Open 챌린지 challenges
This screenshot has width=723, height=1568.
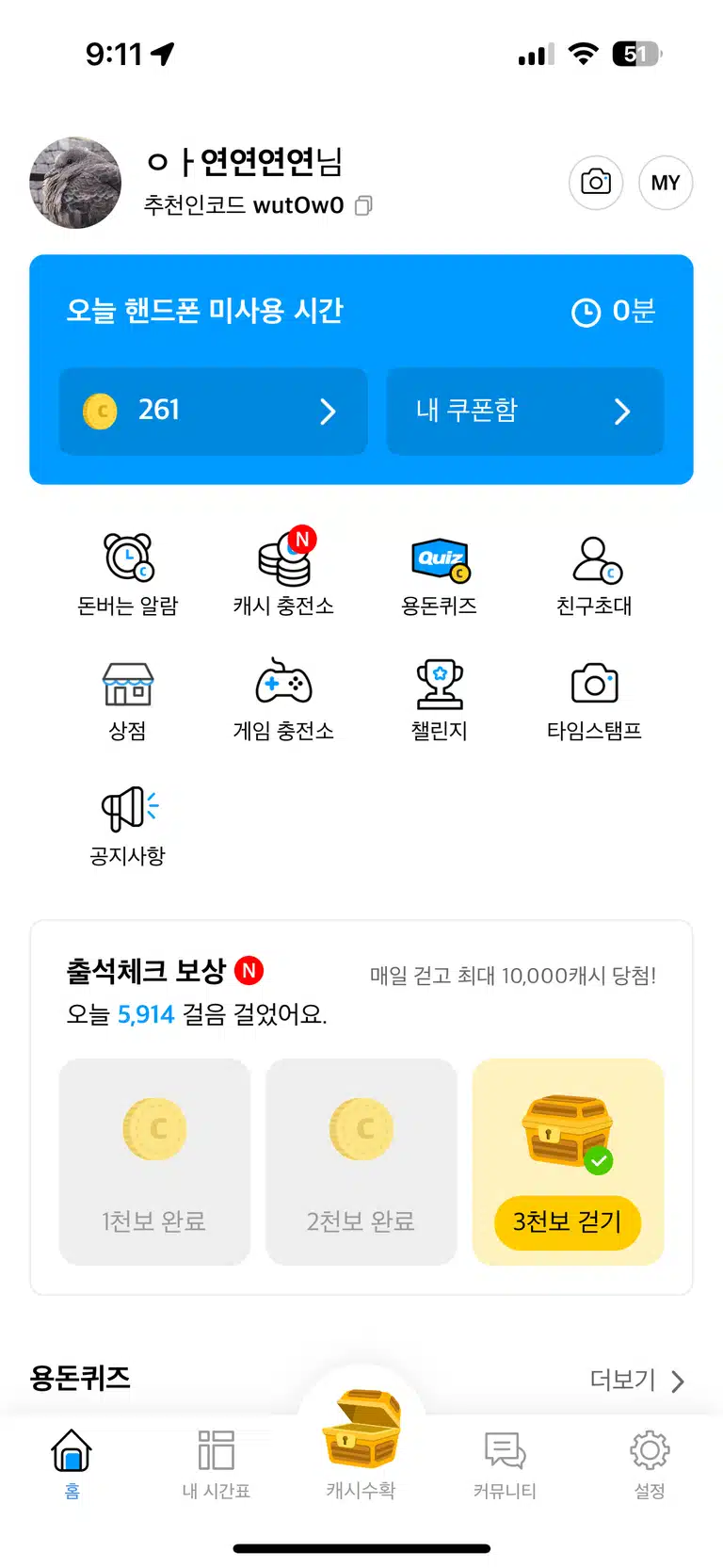pos(440,700)
